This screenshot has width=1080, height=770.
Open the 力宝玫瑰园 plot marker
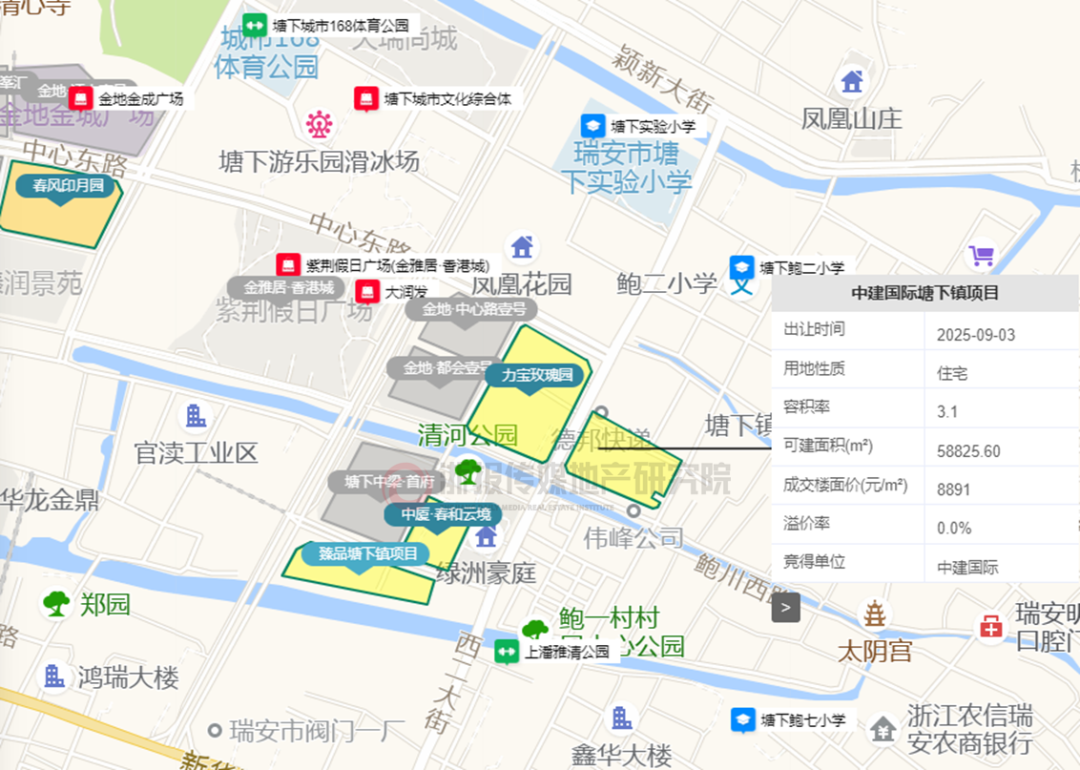pos(535,375)
